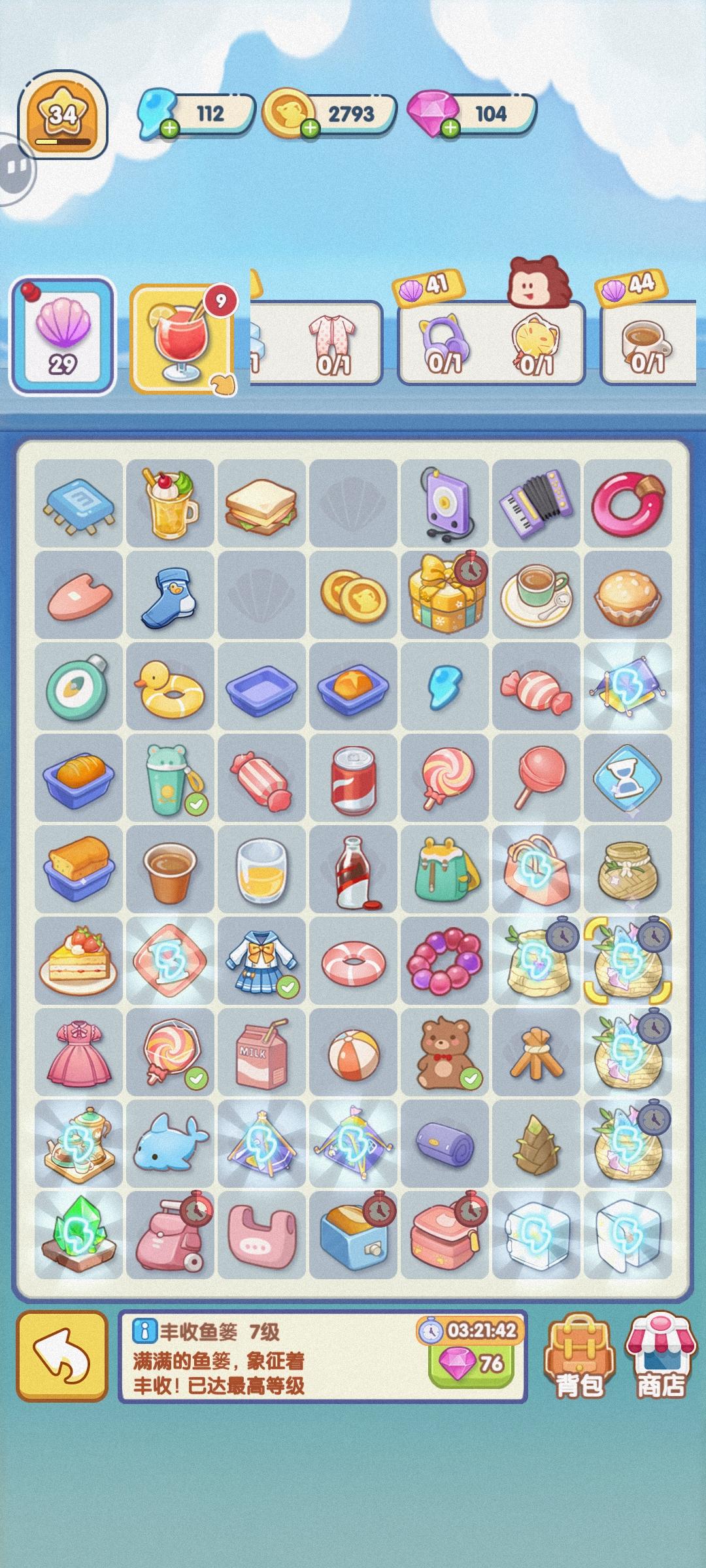Tap the green checkmark on the teddy bear
Image resolution: width=706 pixels, height=1568 pixels.
tap(473, 1079)
